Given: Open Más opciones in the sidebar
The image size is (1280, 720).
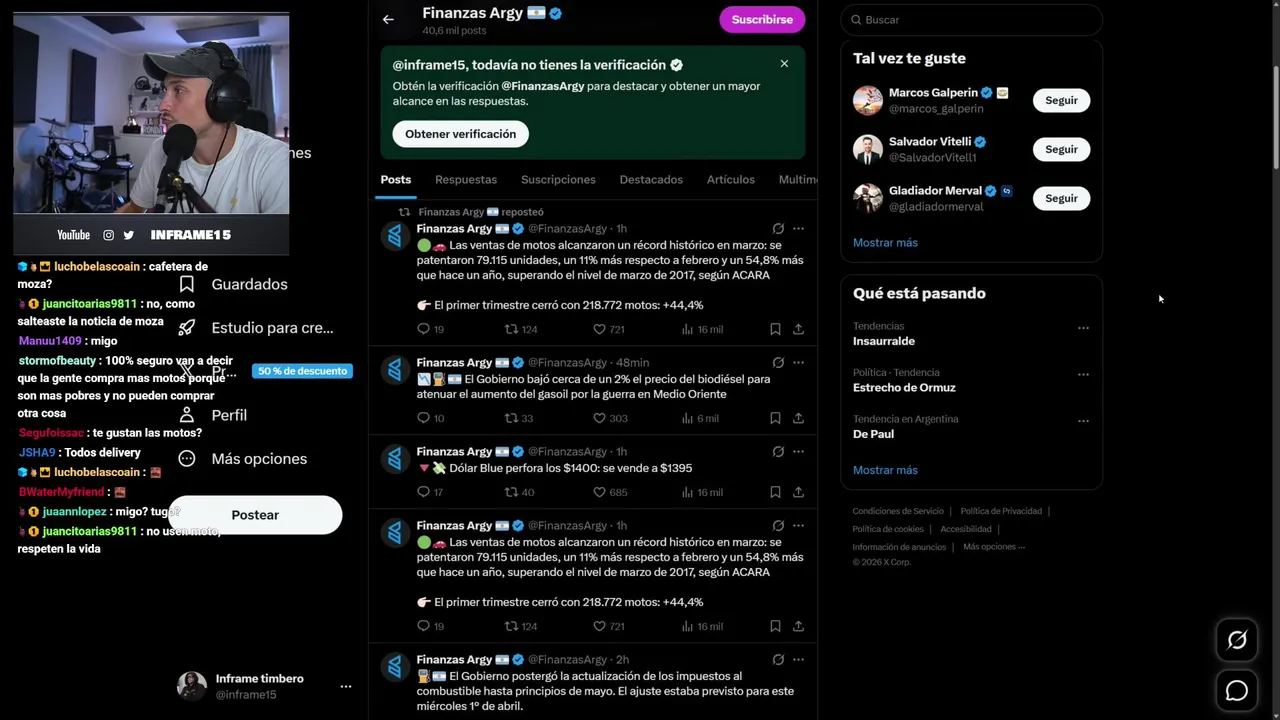Looking at the screenshot, I should tap(258, 459).
